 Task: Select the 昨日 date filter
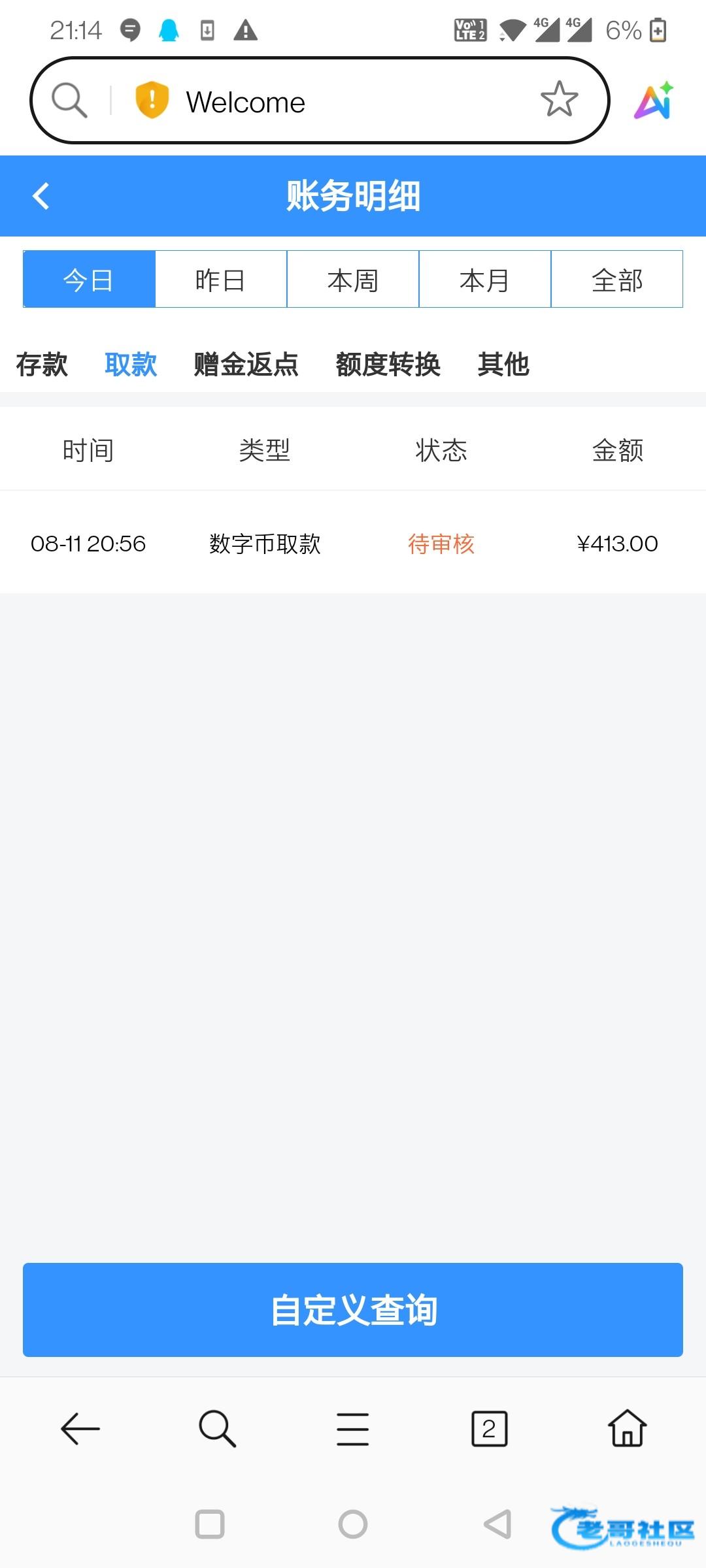point(221,279)
